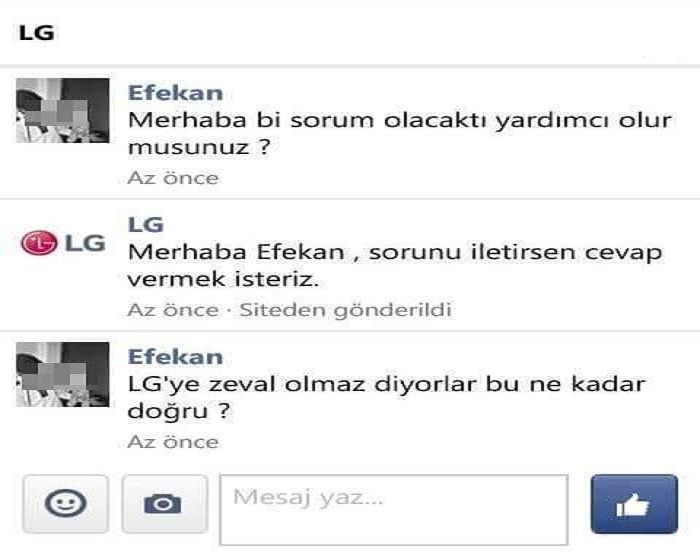The image size is (700, 553).
Task: Open LG's profile from its name
Action: (x=146, y=225)
